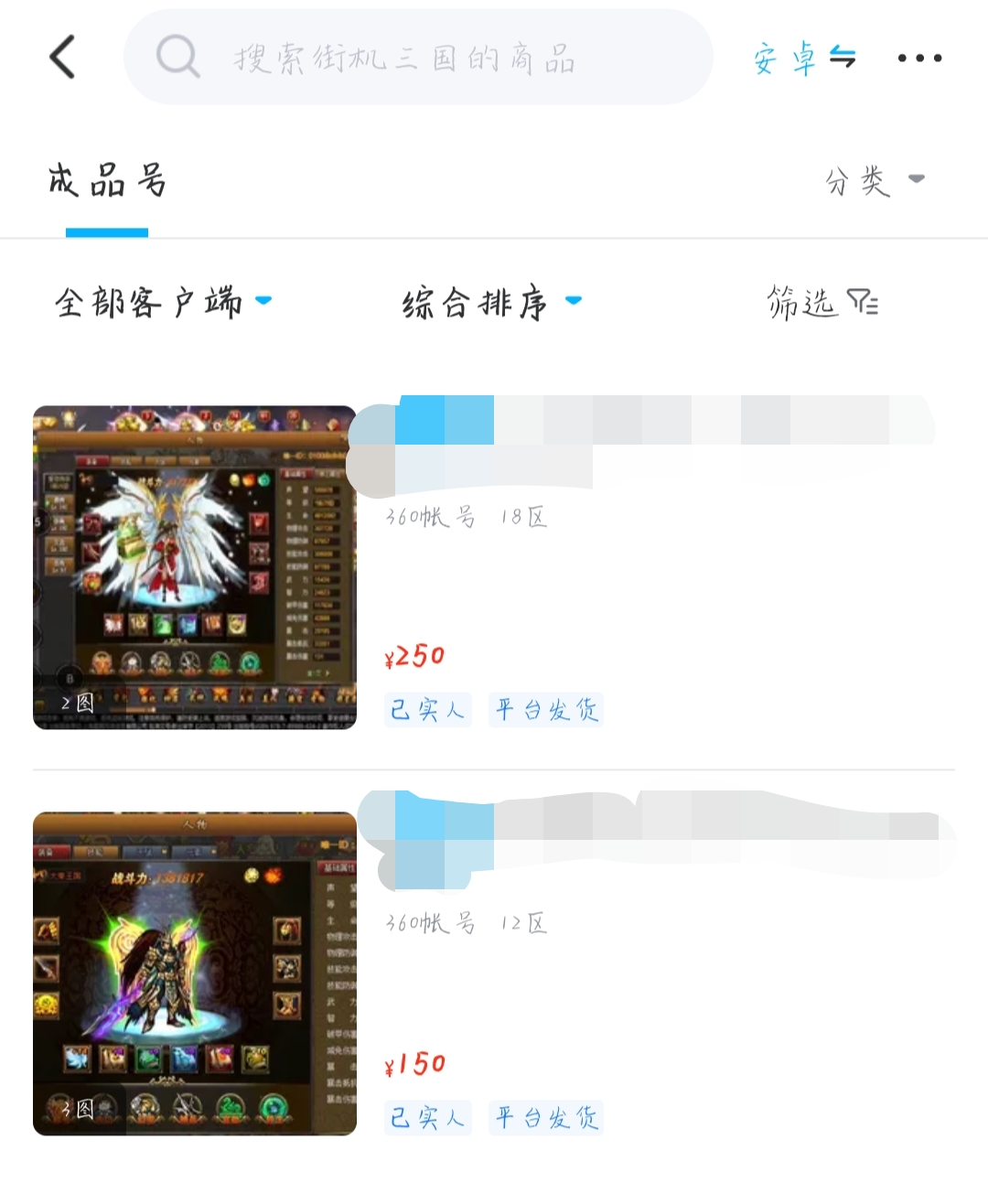The width and height of the screenshot is (988, 1204).
Task: Open the 综合排序 sorting dropdown
Action: click(491, 302)
